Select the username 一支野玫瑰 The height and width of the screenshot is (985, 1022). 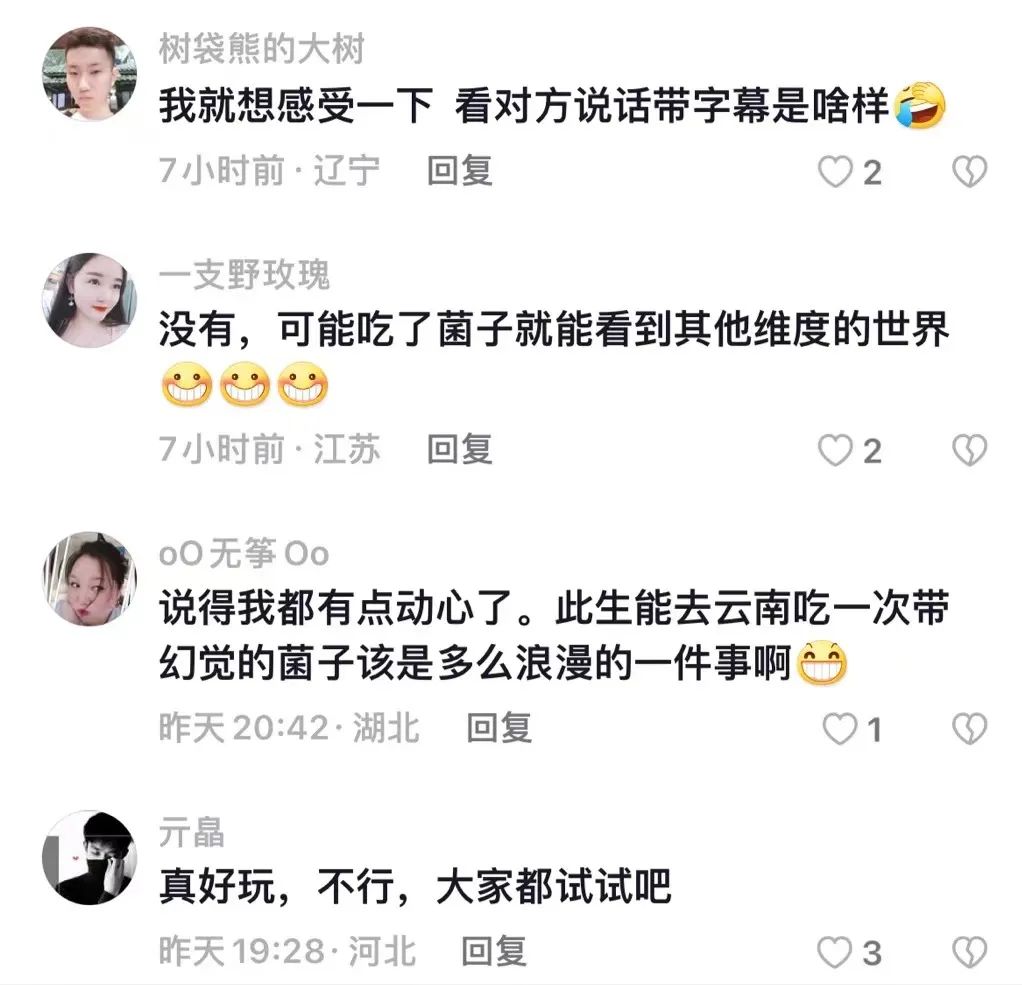(x=244, y=275)
